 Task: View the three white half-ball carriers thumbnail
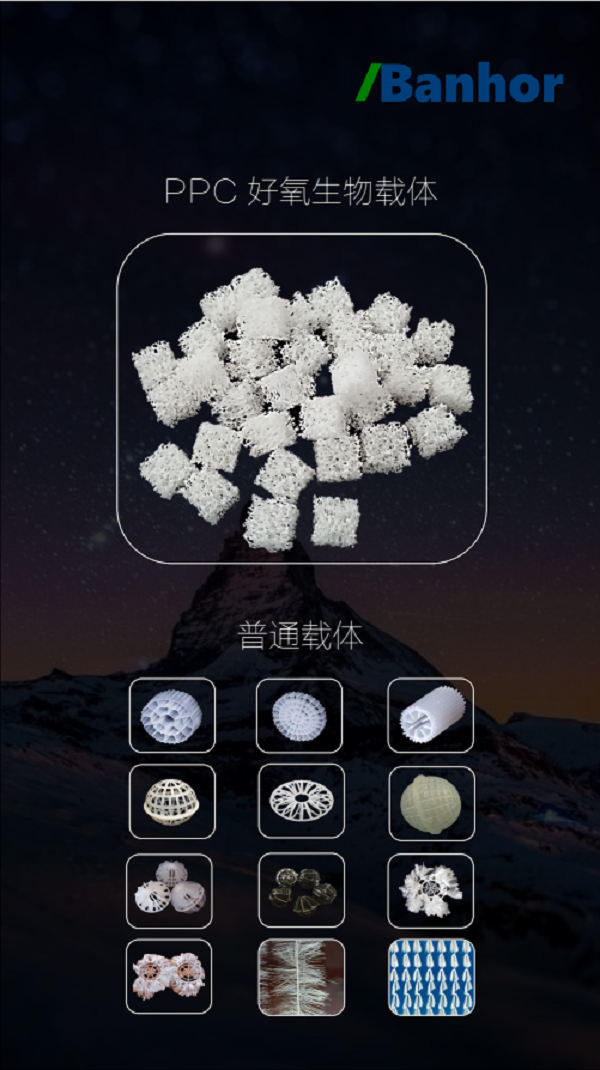pos(169,890)
